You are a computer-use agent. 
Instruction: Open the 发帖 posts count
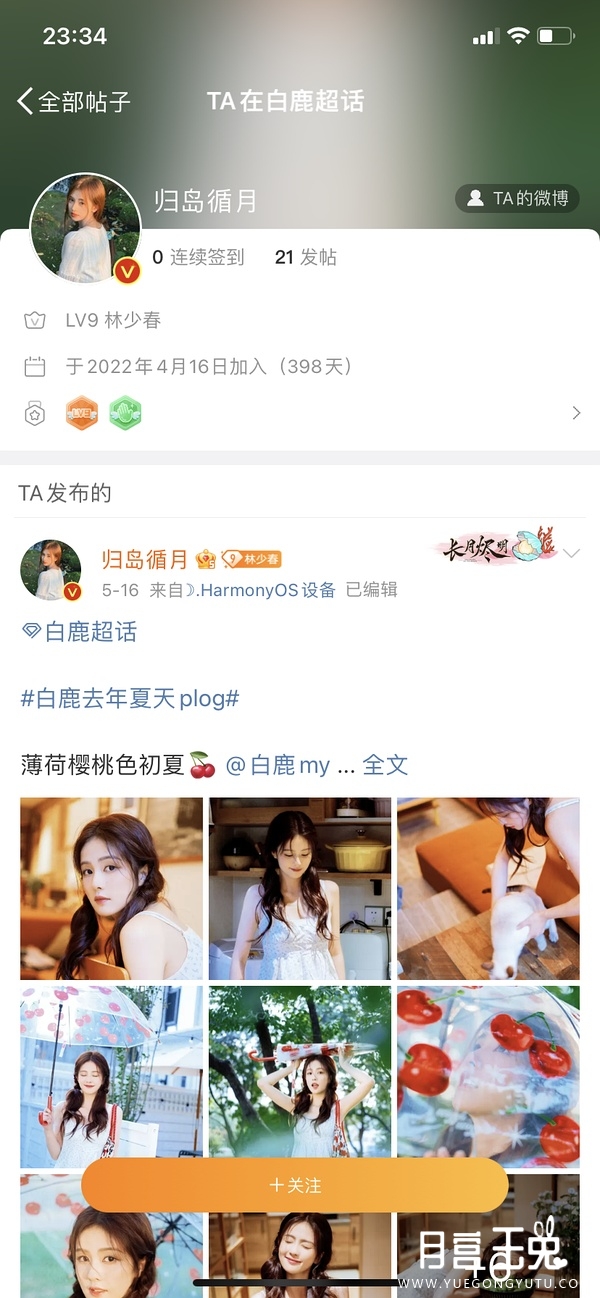pos(305,257)
